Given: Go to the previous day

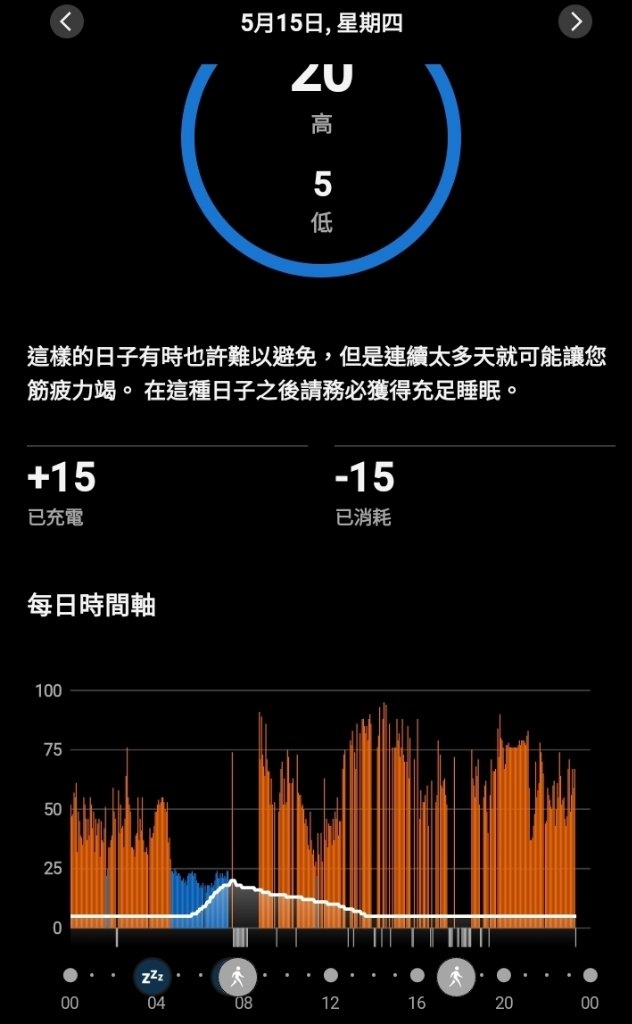Looking at the screenshot, I should tap(67, 22).
